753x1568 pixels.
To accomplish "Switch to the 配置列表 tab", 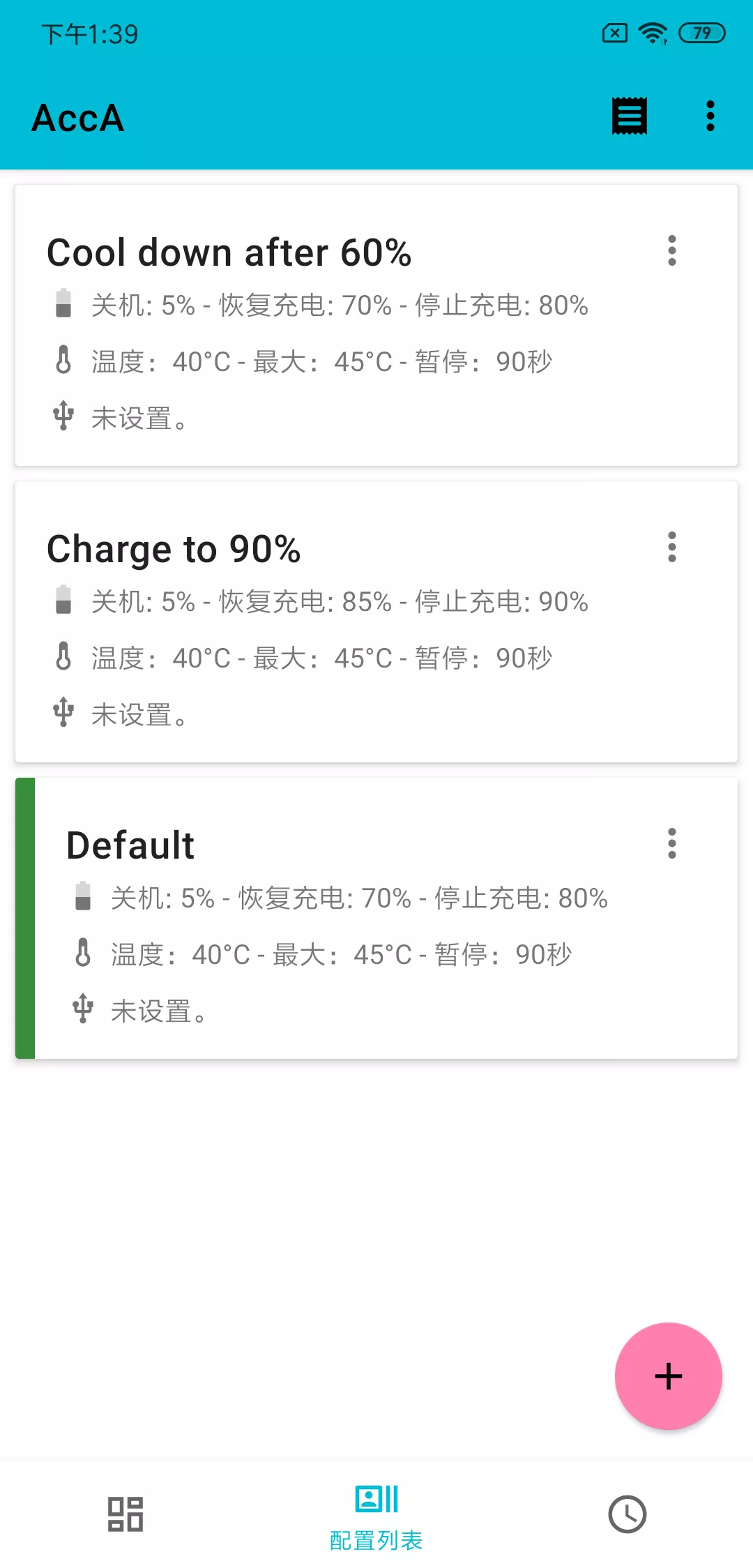I will 376,1514.
